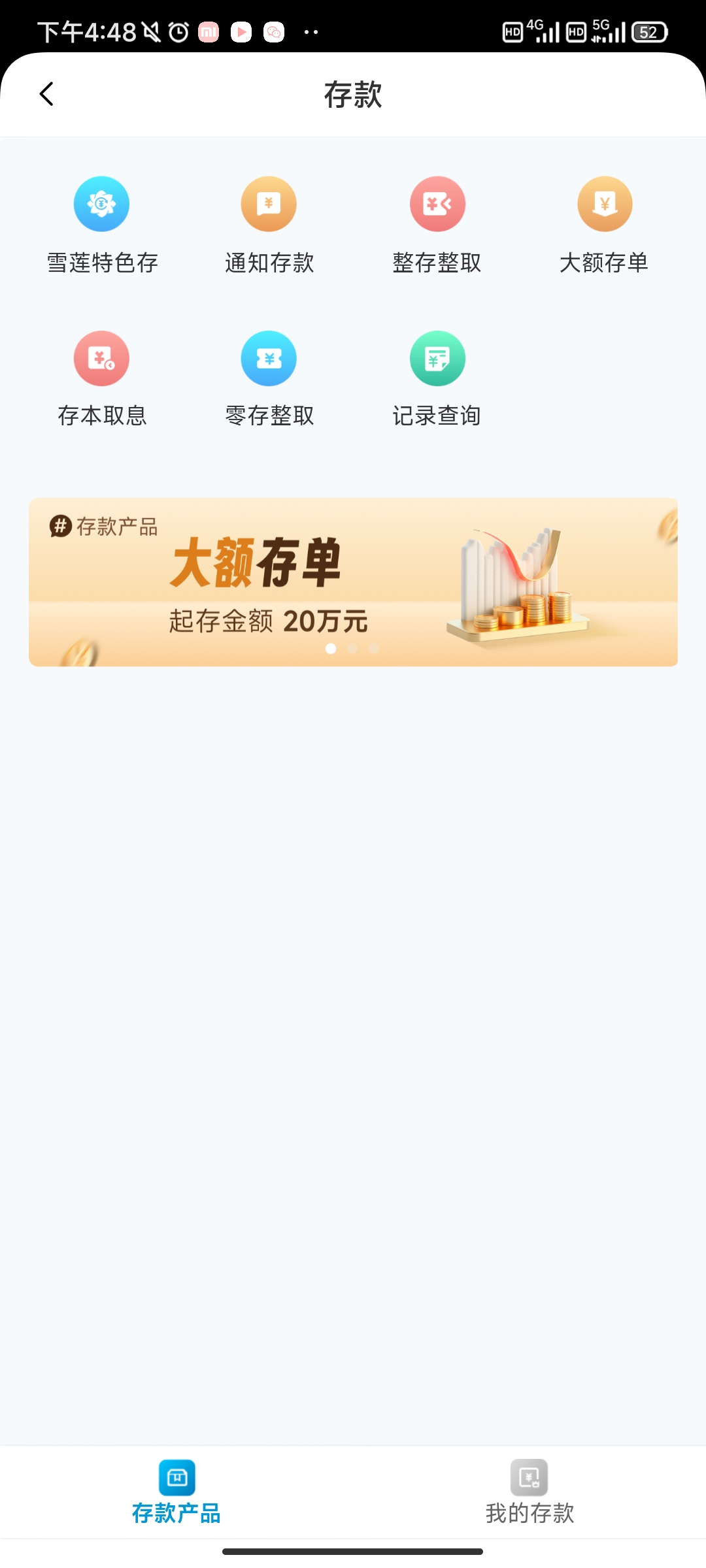This screenshot has width=706, height=1568.
Task: Go back from the 存款 page
Action: coord(46,94)
